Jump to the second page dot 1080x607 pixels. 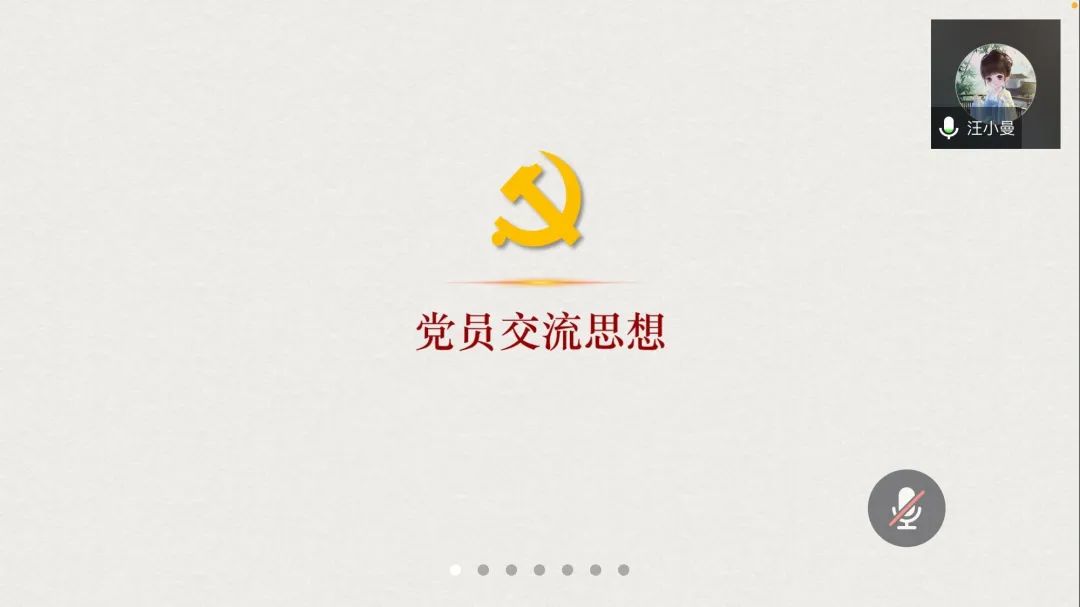(x=483, y=570)
